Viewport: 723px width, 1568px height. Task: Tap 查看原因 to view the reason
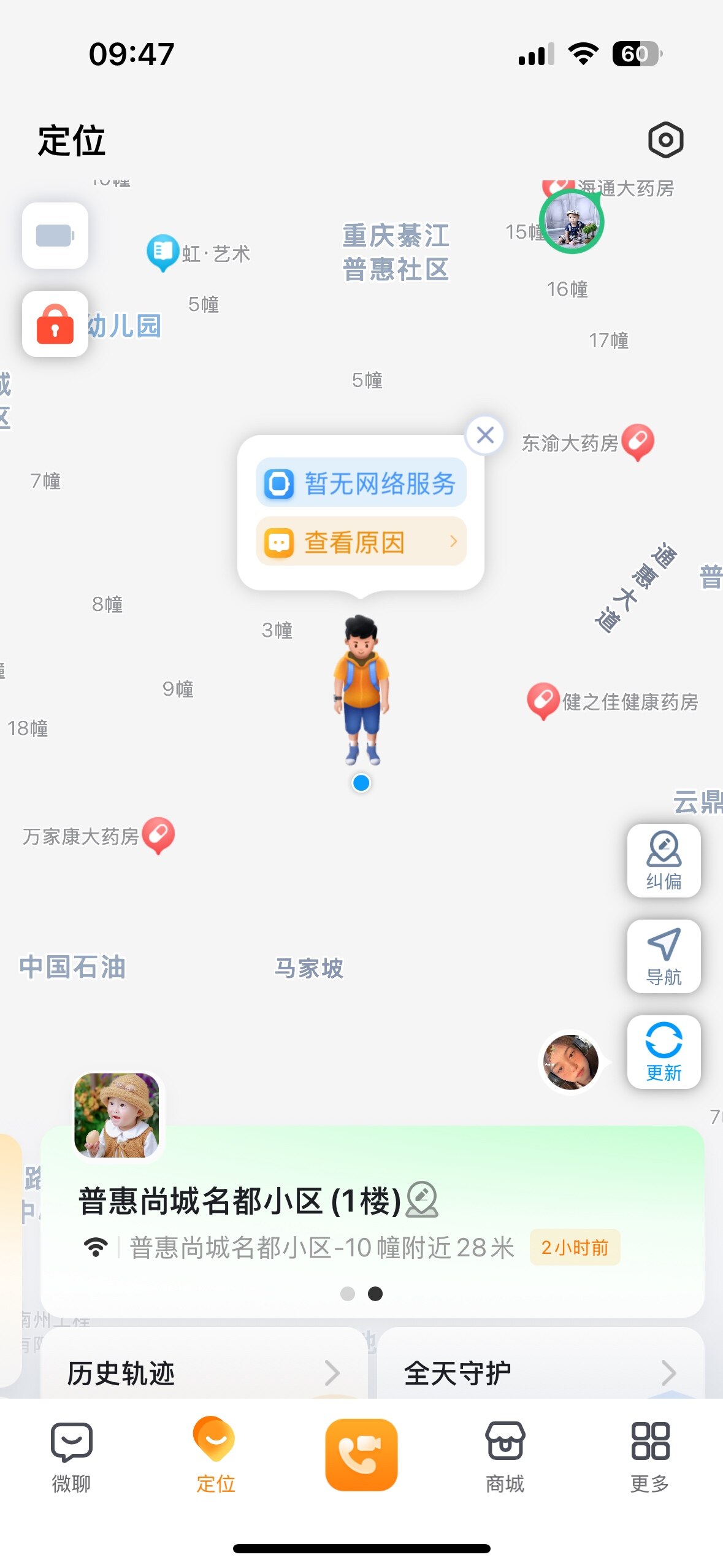point(361,542)
